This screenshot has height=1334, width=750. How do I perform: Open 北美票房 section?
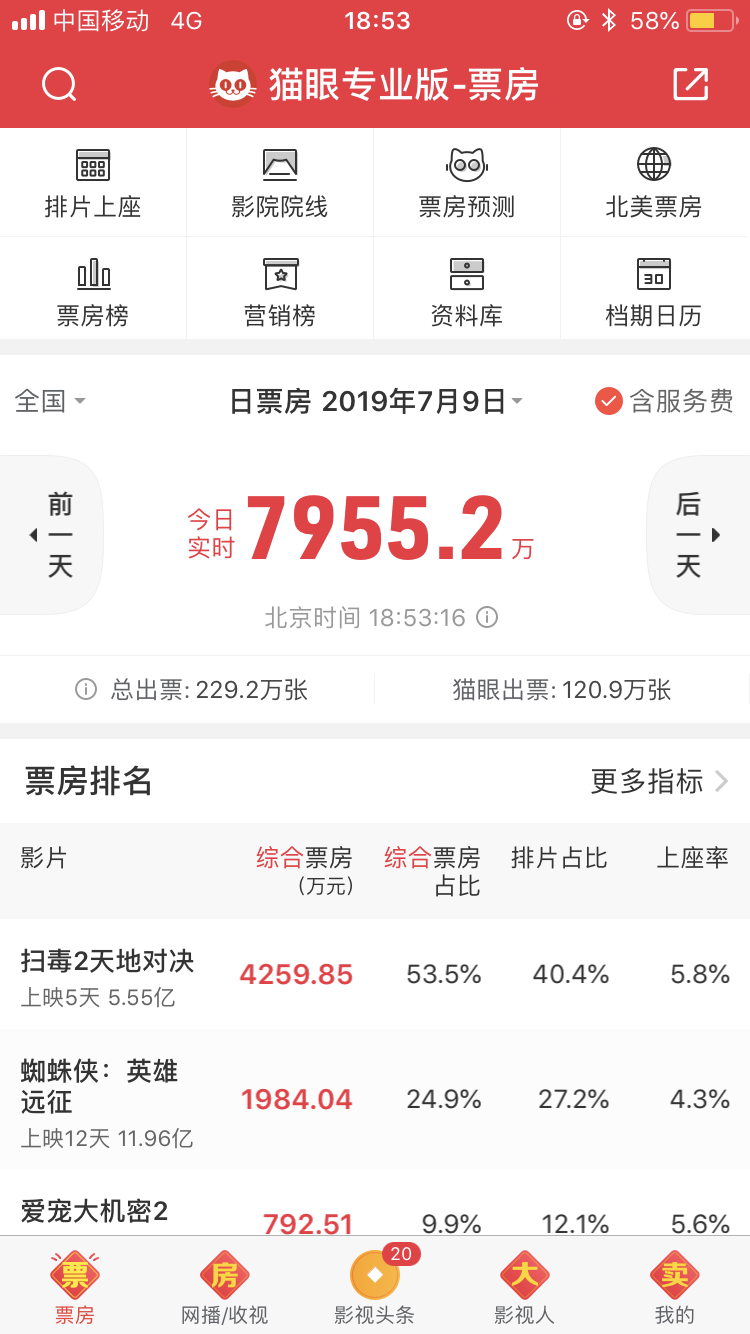(x=654, y=183)
